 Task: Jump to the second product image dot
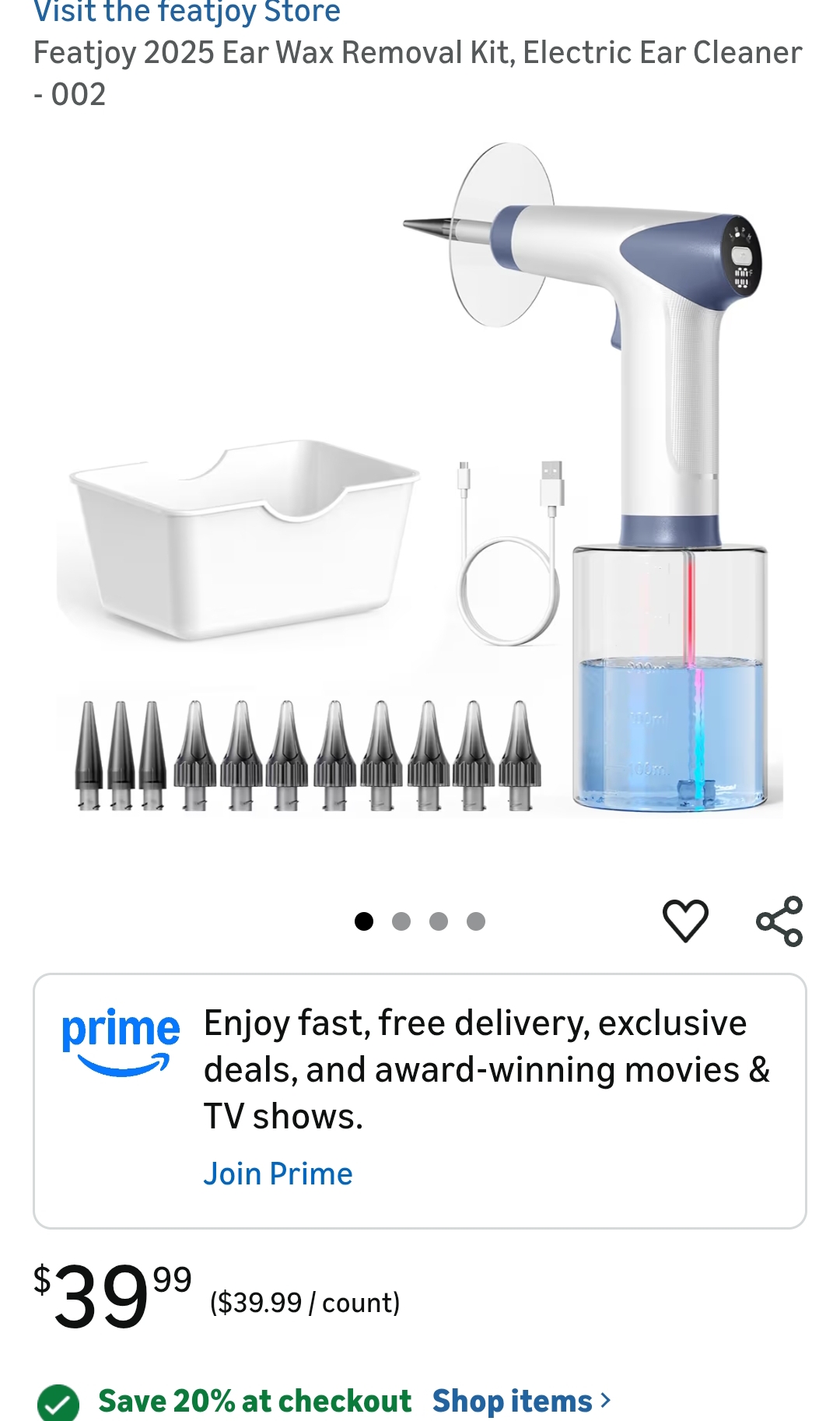coord(401,921)
